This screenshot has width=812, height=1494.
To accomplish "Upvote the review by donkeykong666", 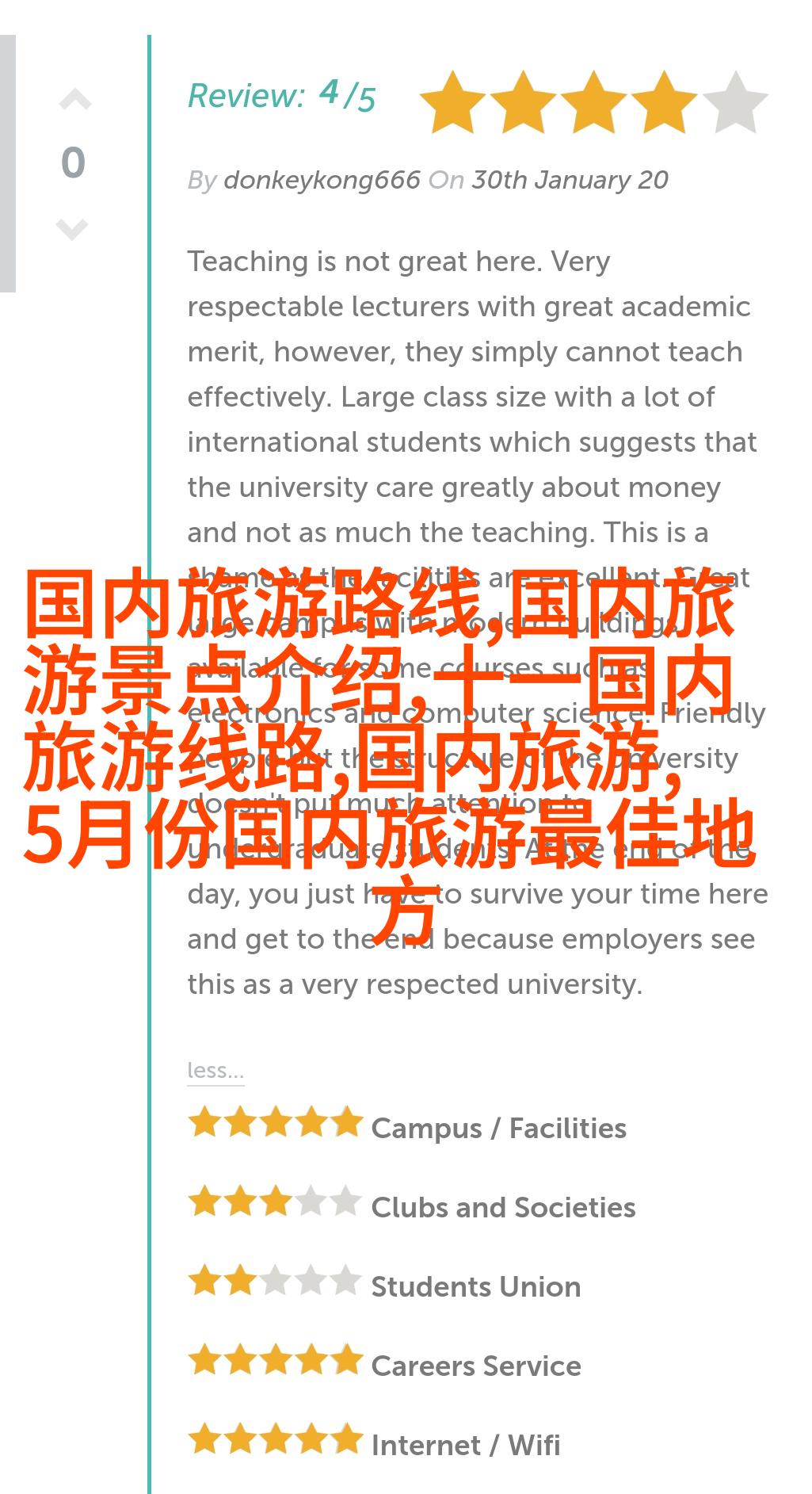I will (74, 101).
